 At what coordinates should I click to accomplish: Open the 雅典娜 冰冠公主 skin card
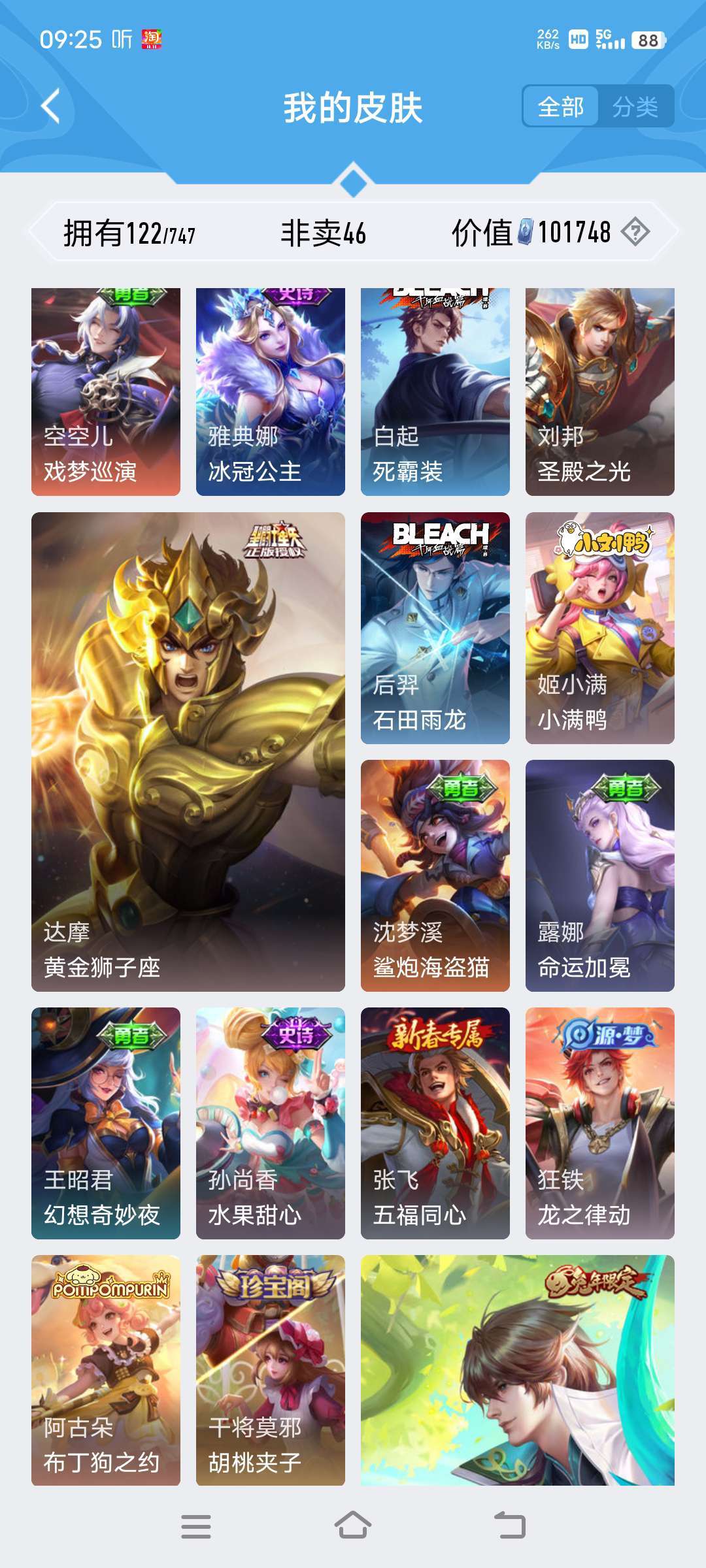coord(271,392)
